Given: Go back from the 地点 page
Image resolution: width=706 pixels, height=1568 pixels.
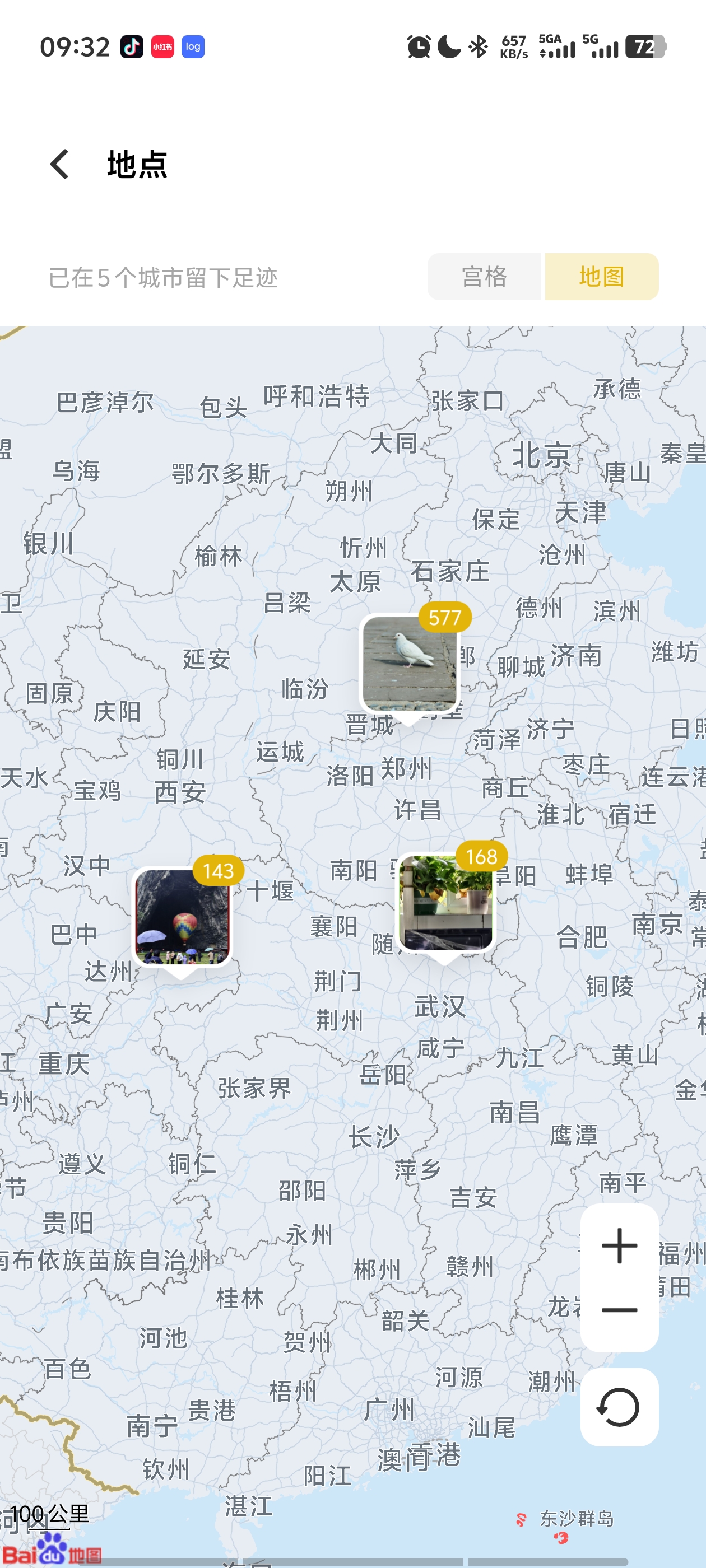Looking at the screenshot, I should pyautogui.click(x=59, y=164).
